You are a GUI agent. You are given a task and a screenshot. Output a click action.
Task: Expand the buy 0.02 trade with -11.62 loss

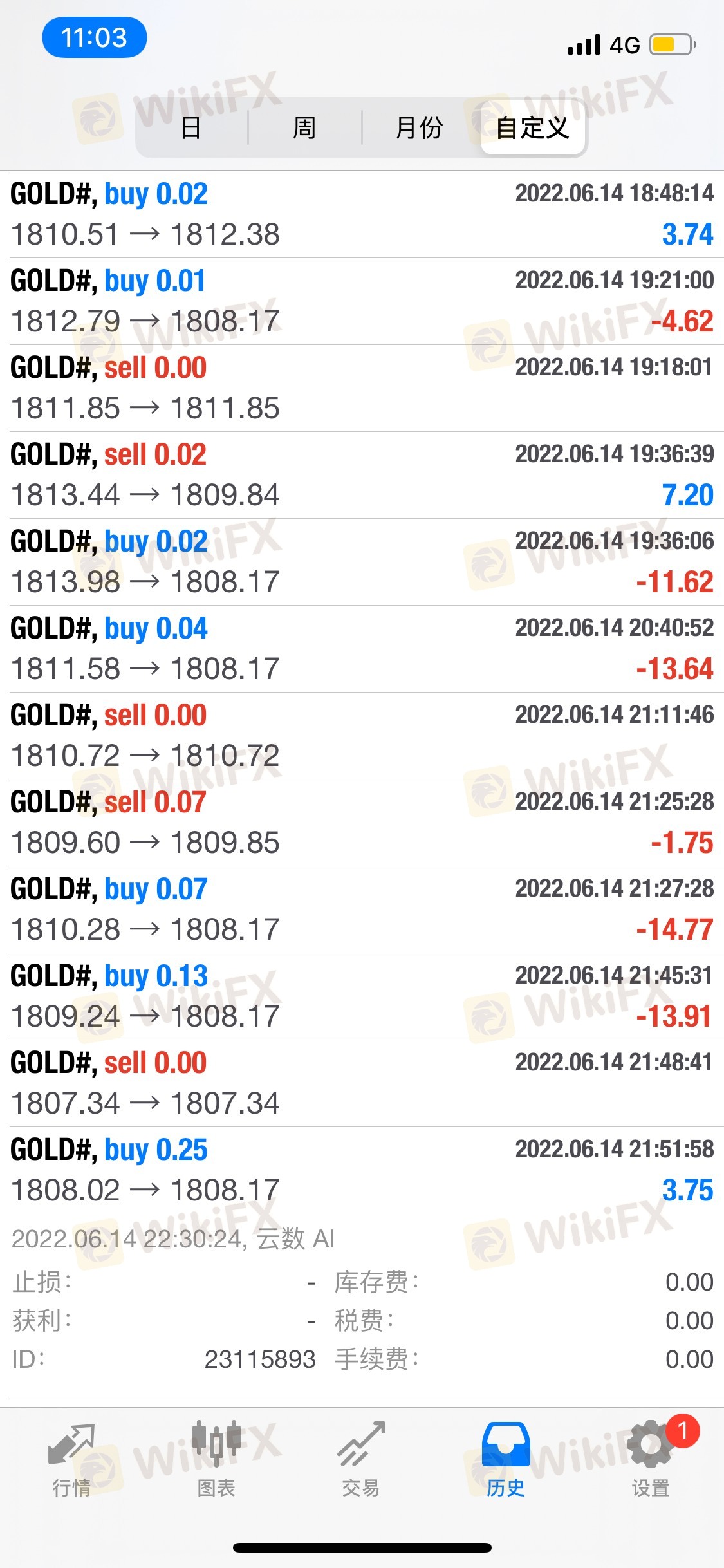pos(362,562)
